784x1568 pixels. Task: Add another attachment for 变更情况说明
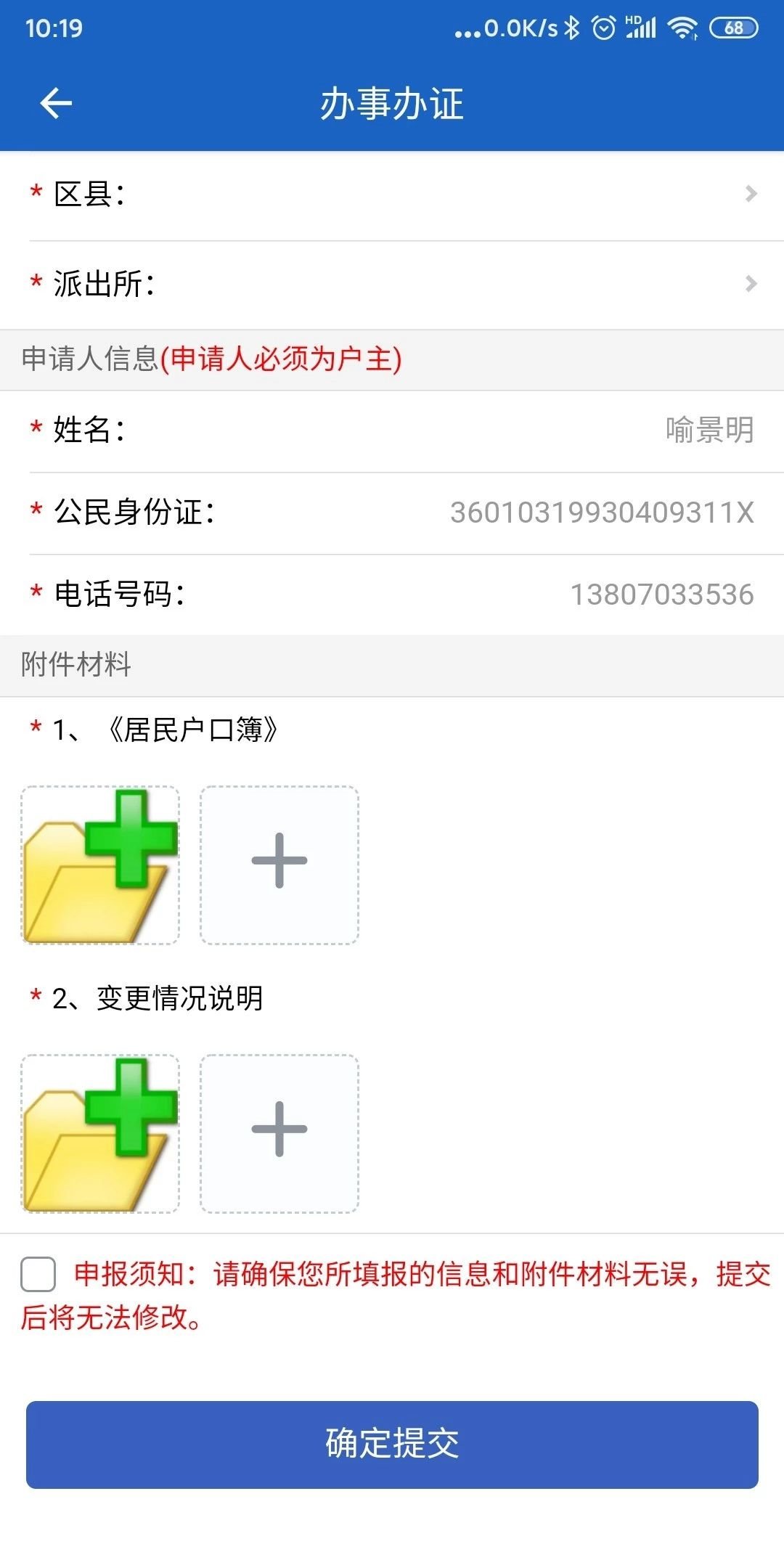(x=279, y=1133)
